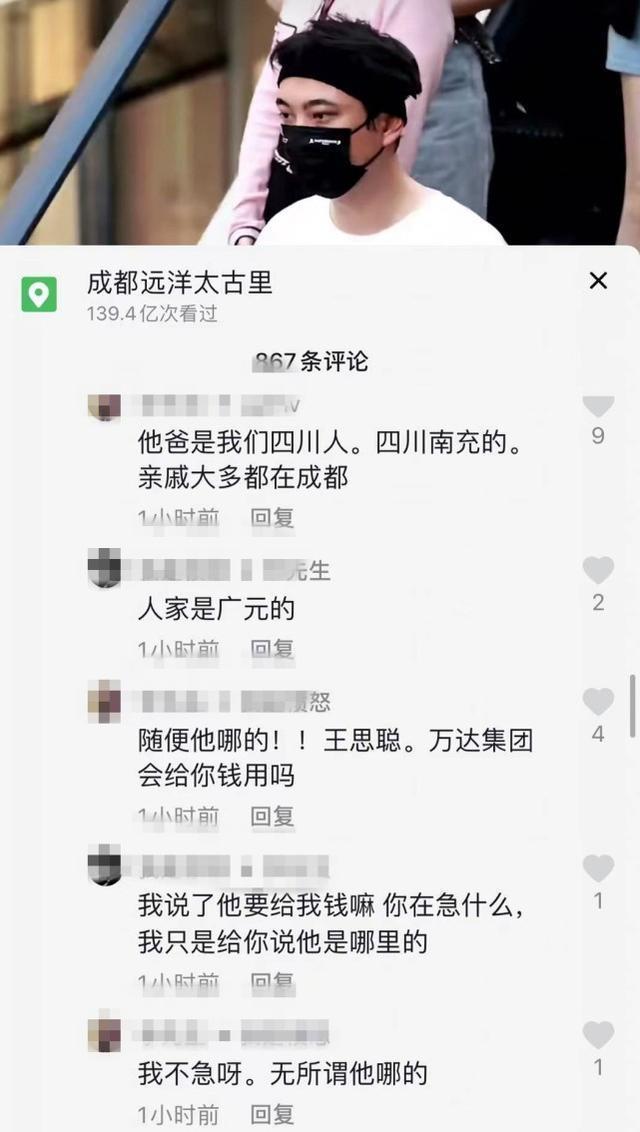Like the comment mentioning 万达集团
This screenshot has width=640, height=1132.
coord(598,702)
